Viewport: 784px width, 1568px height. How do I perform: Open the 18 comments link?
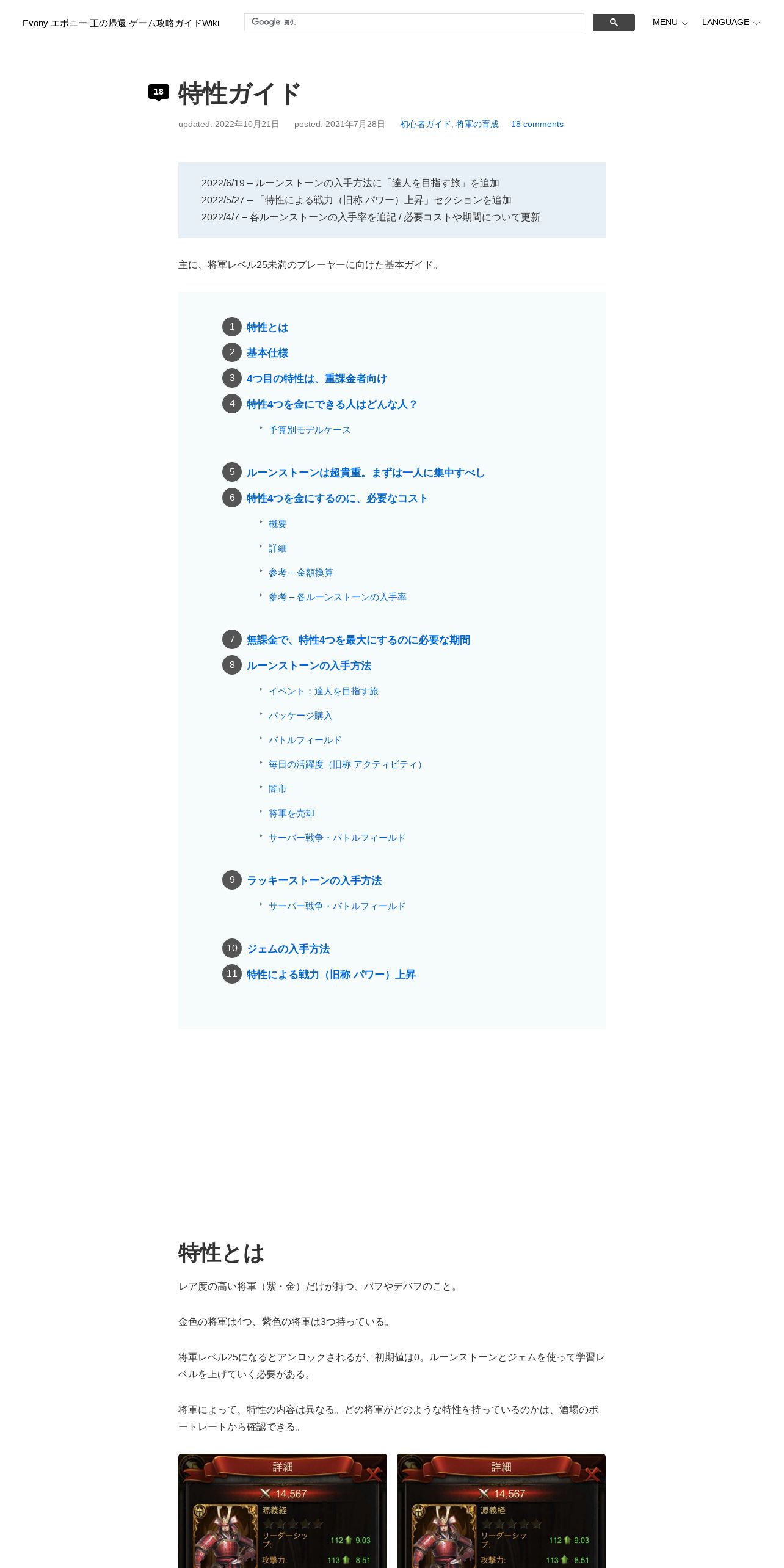pos(537,124)
